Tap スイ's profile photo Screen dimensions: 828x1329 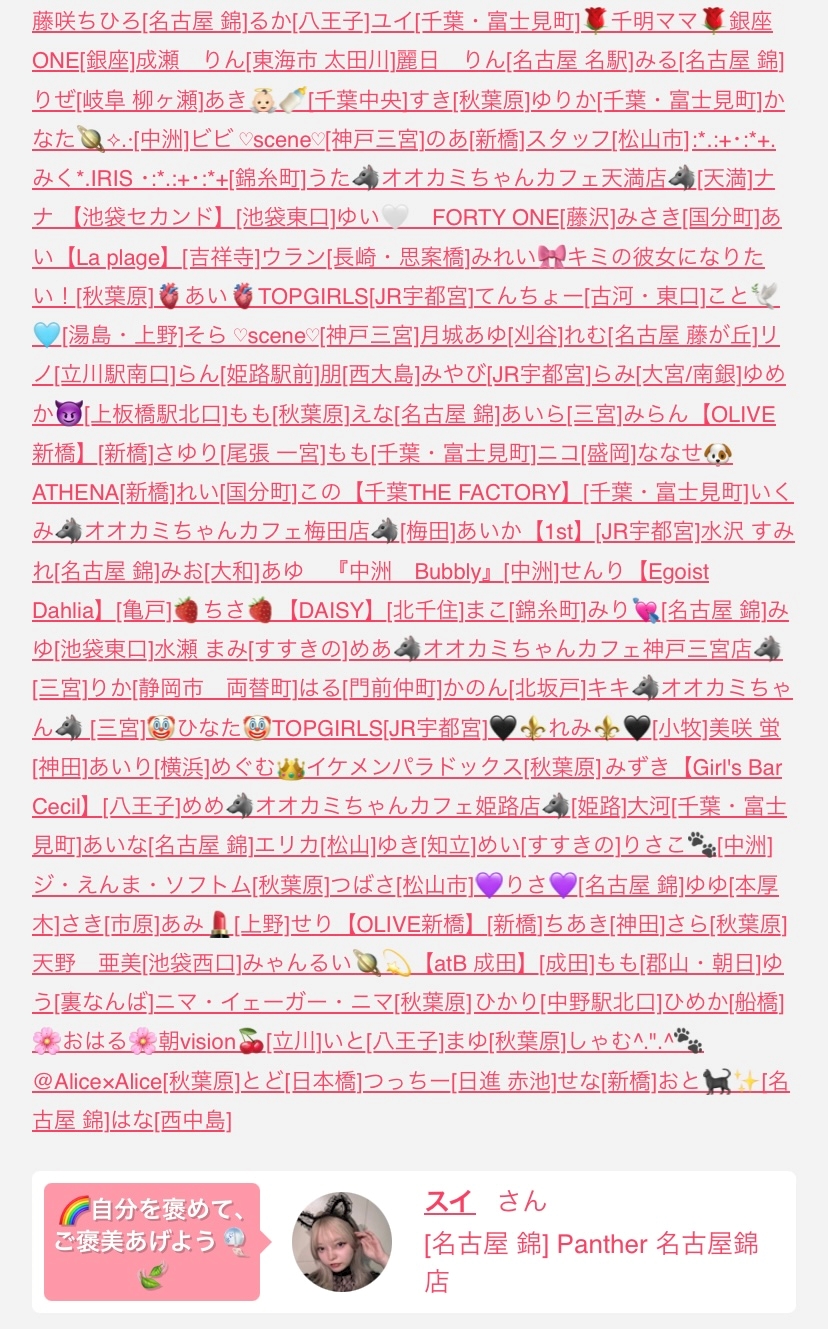pyautogui.click(x=342, y=1242)
